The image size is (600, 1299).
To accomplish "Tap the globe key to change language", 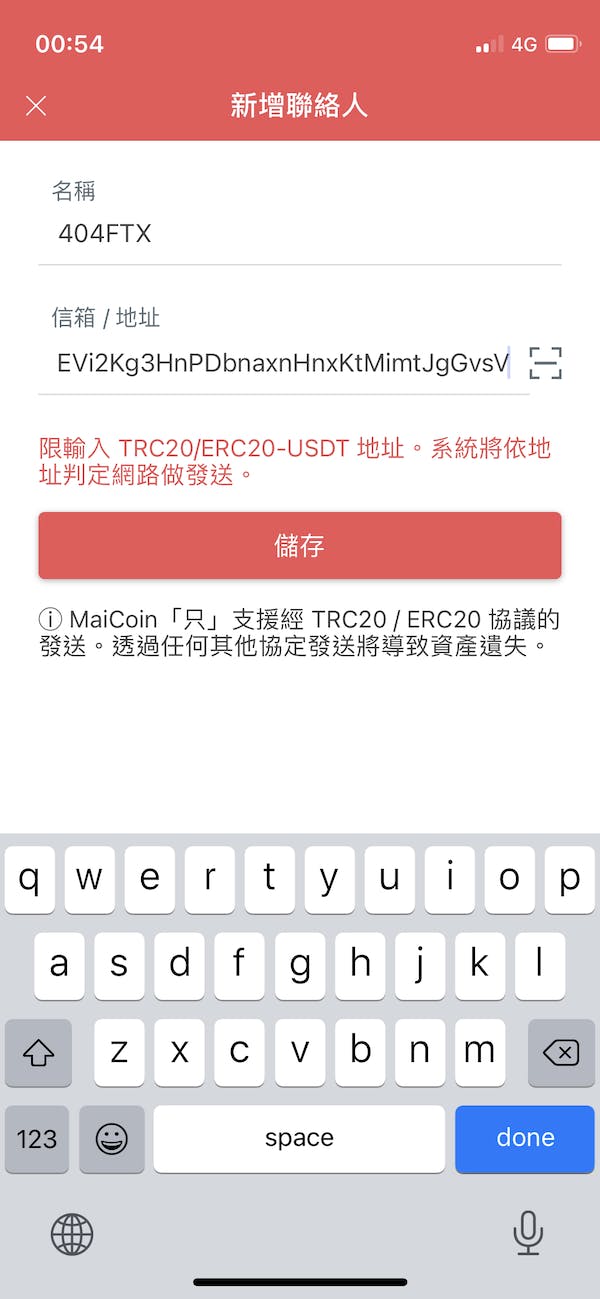I will pos(72,1234).
